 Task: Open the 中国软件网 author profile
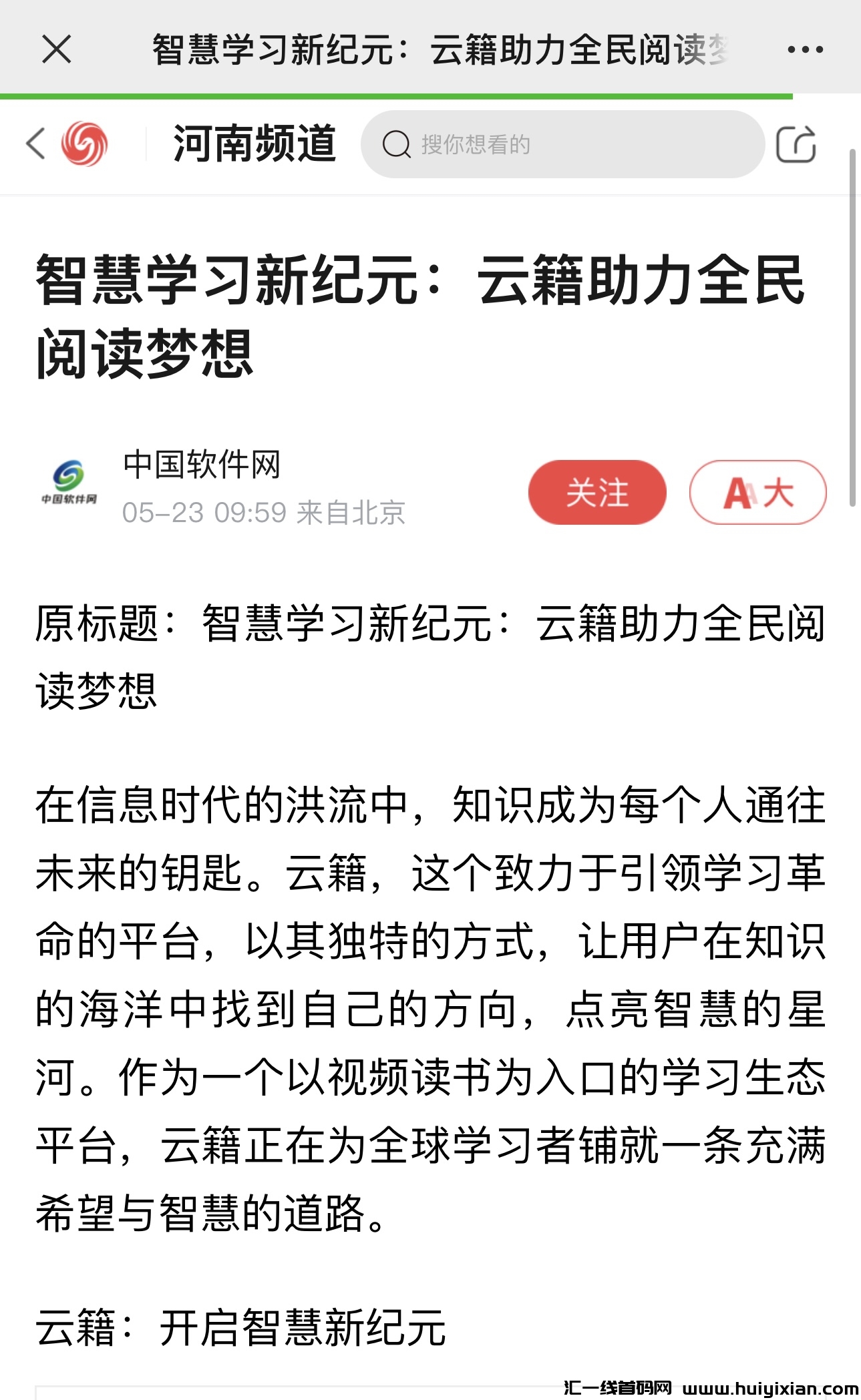pos(202,465)
